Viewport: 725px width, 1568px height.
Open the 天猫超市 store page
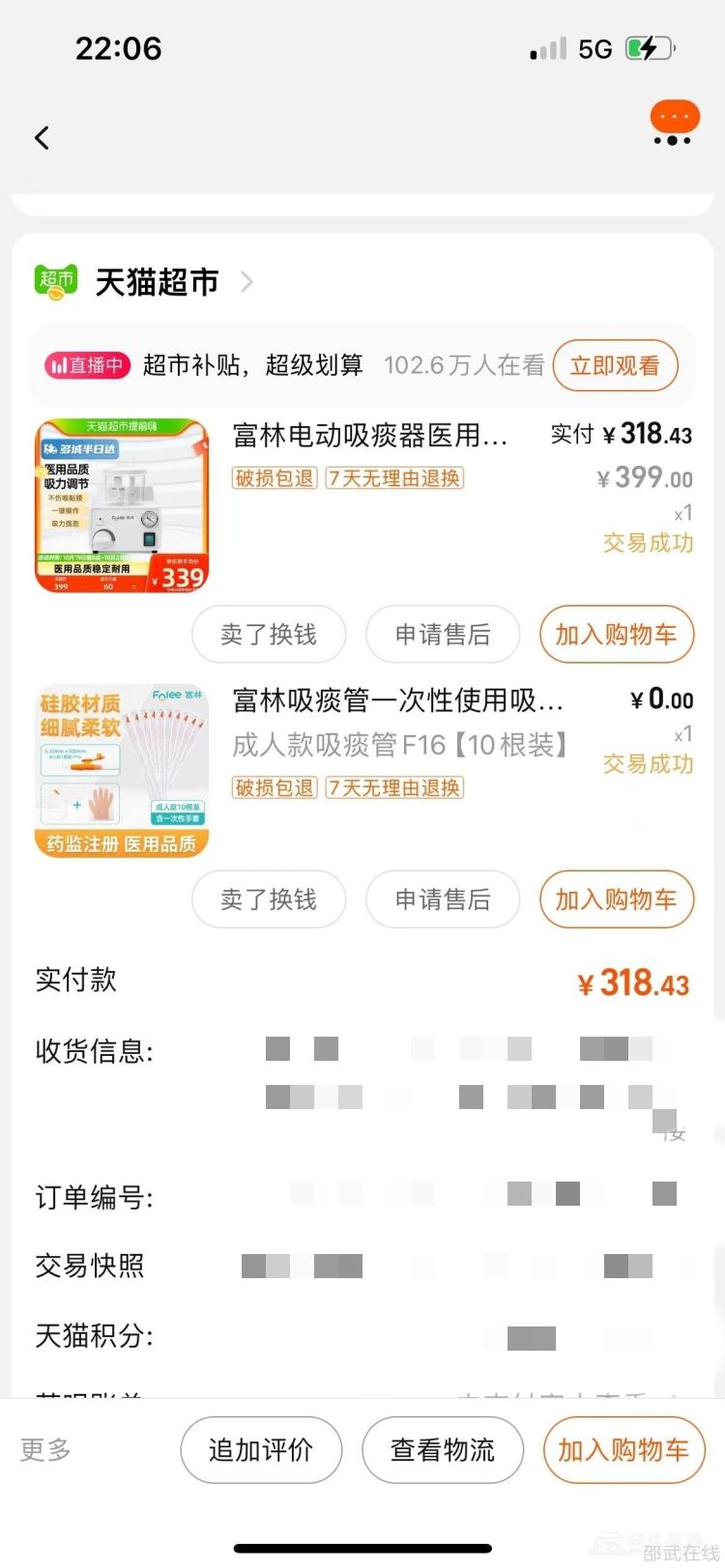[157, 282]
